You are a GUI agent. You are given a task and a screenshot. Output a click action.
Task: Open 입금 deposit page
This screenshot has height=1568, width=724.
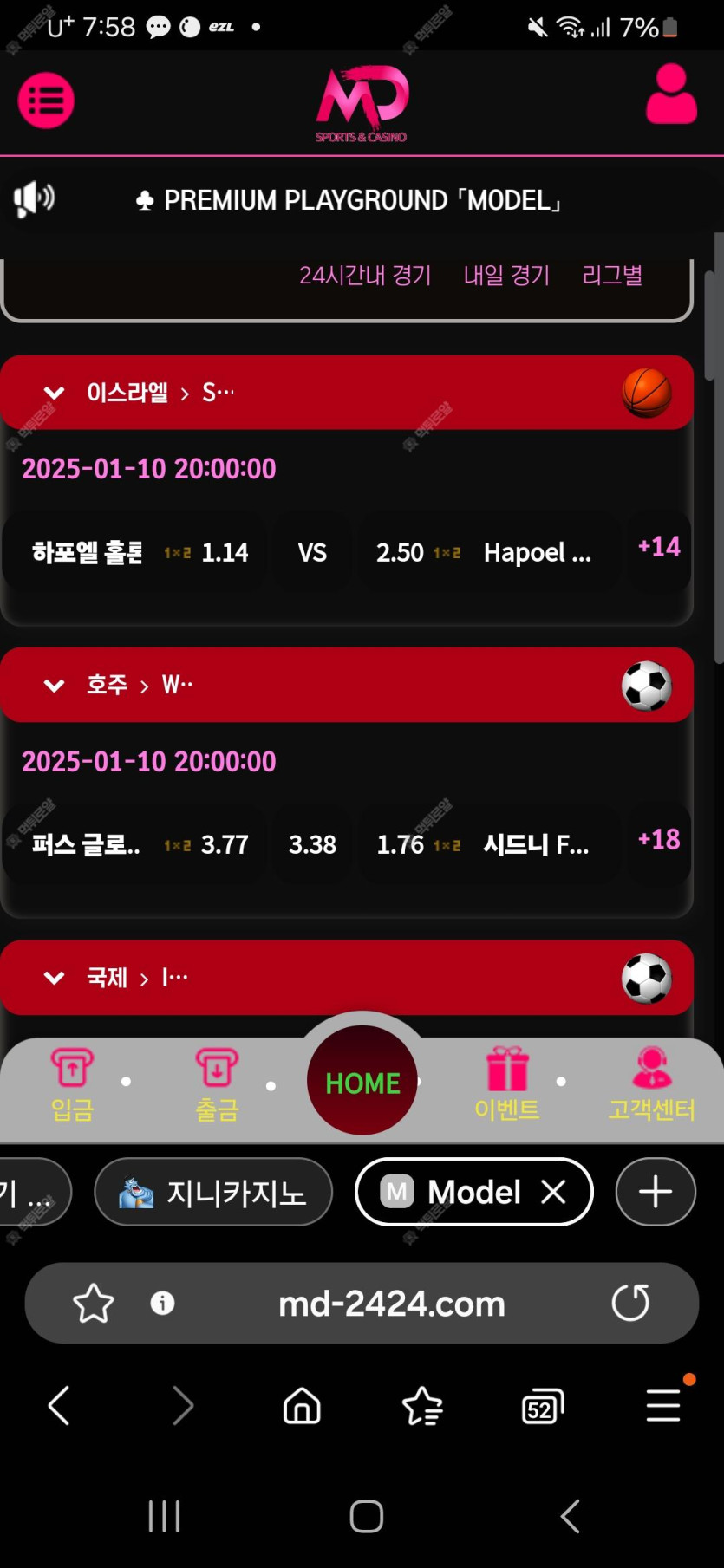(73, 1084)
